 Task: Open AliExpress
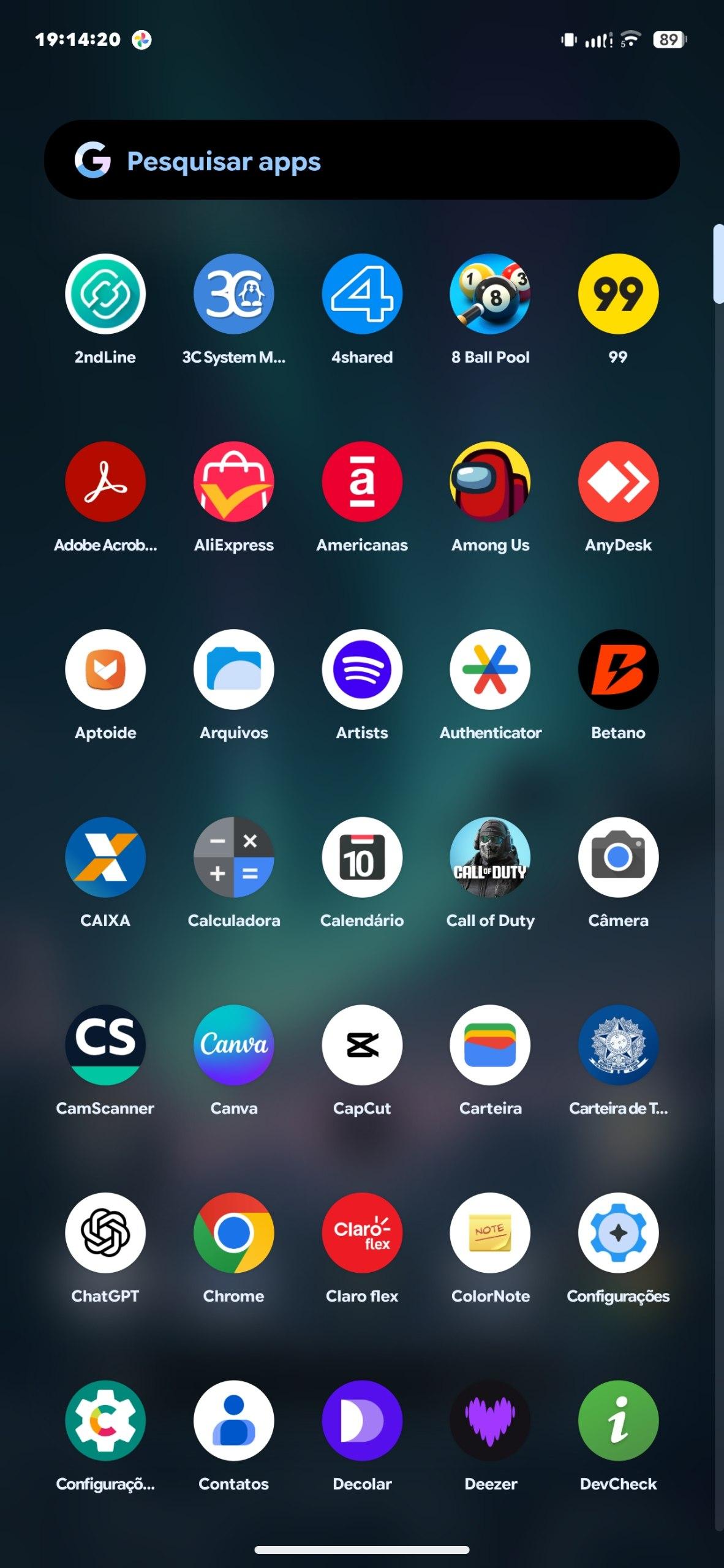(234, 482)
